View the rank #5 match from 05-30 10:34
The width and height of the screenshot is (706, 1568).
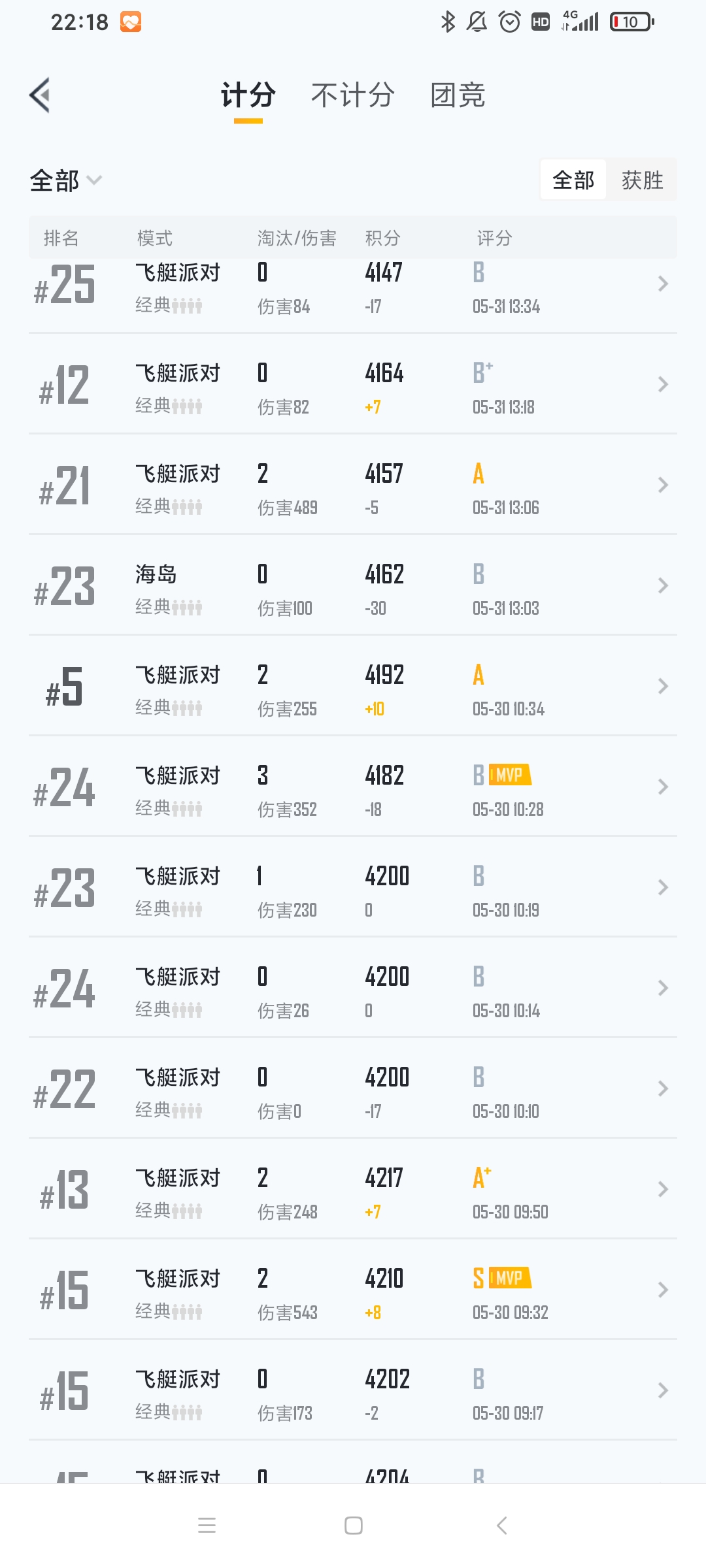point(353,686)
